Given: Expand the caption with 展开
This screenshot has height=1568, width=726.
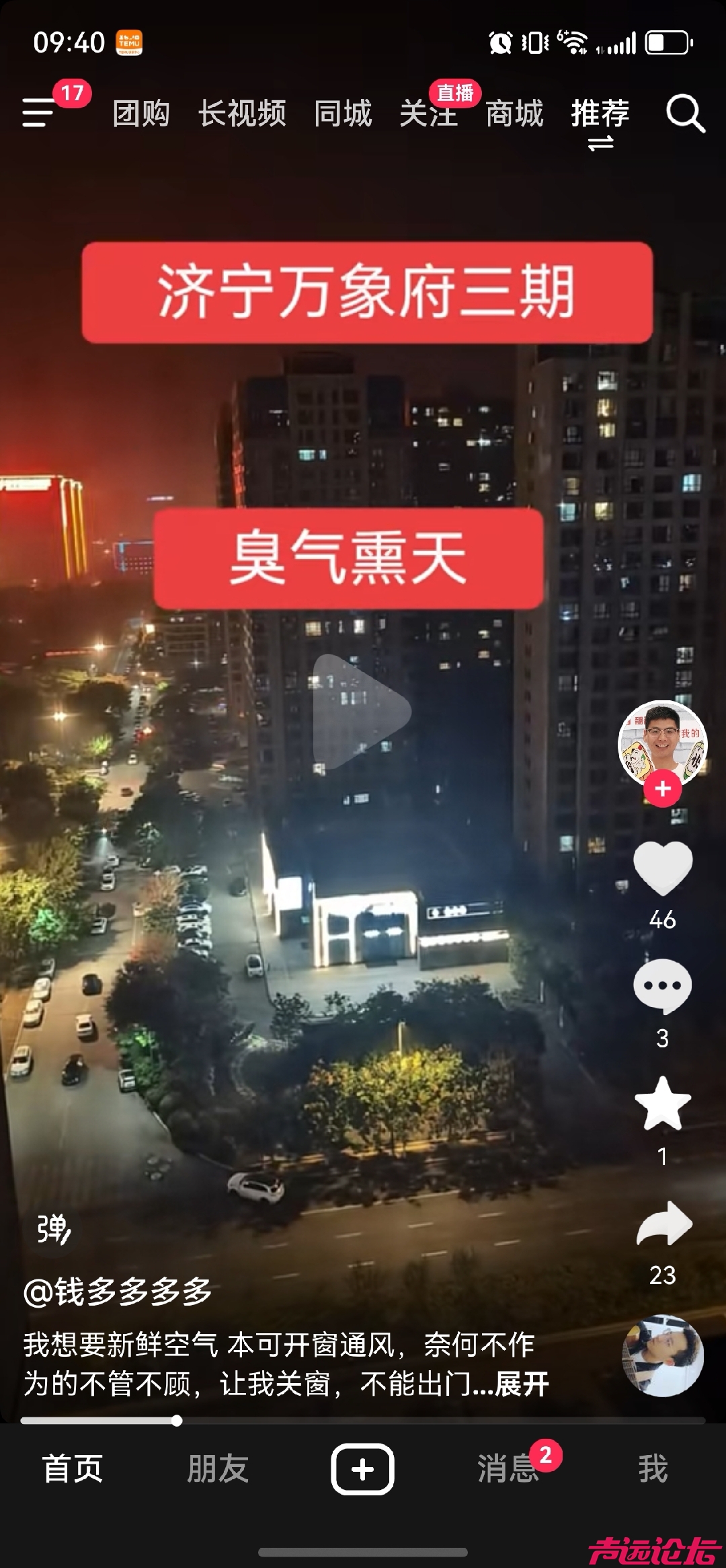Looking at the screenshot, I should pos(522,1384).
